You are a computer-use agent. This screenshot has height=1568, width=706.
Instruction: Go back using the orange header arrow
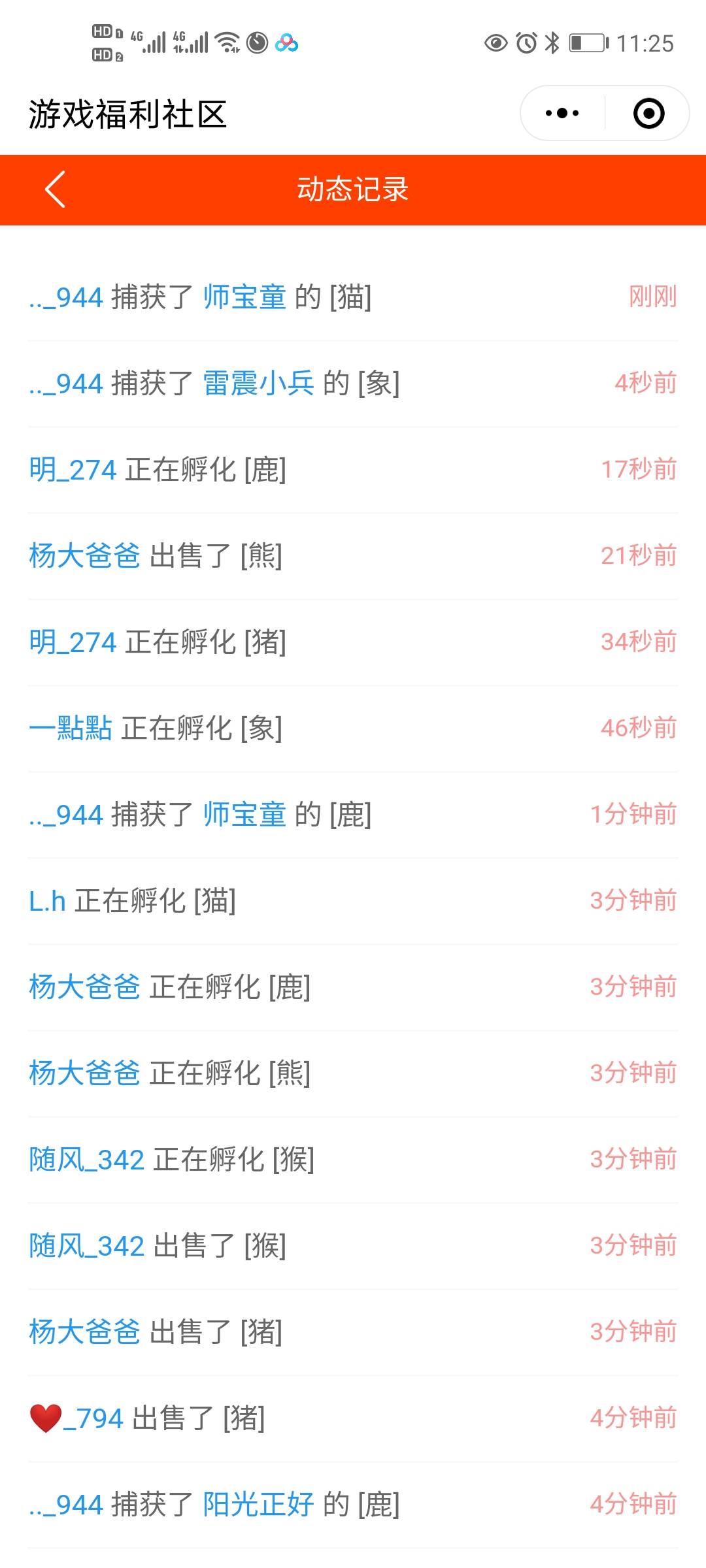click(55, 189)
